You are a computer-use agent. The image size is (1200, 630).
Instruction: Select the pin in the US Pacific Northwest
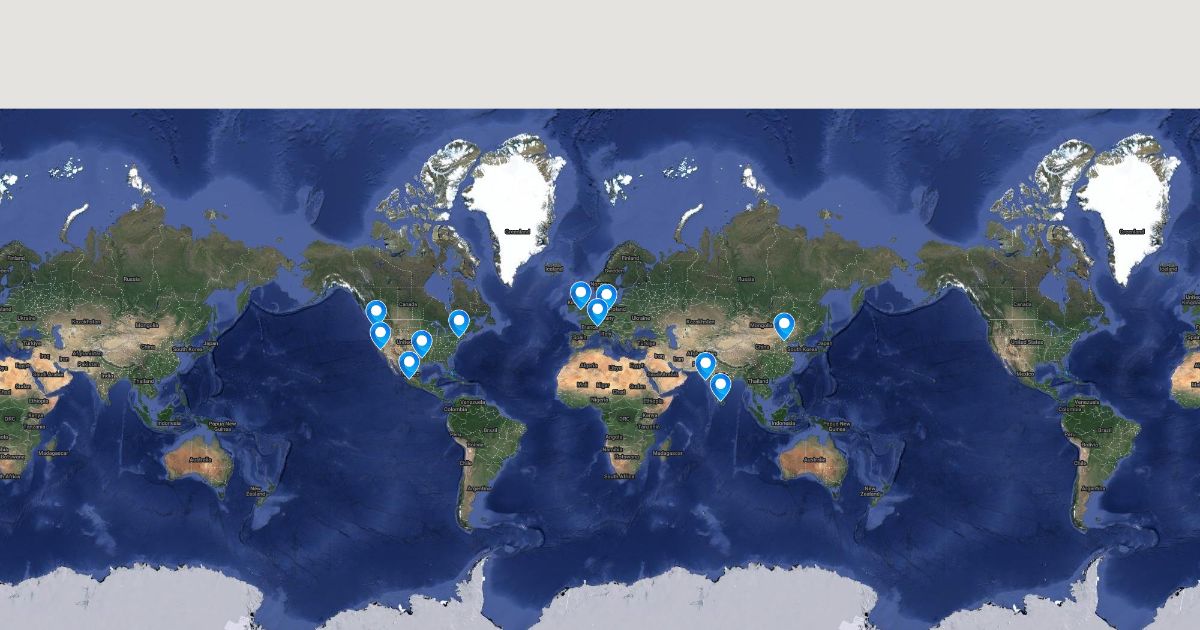click(376, 314)
